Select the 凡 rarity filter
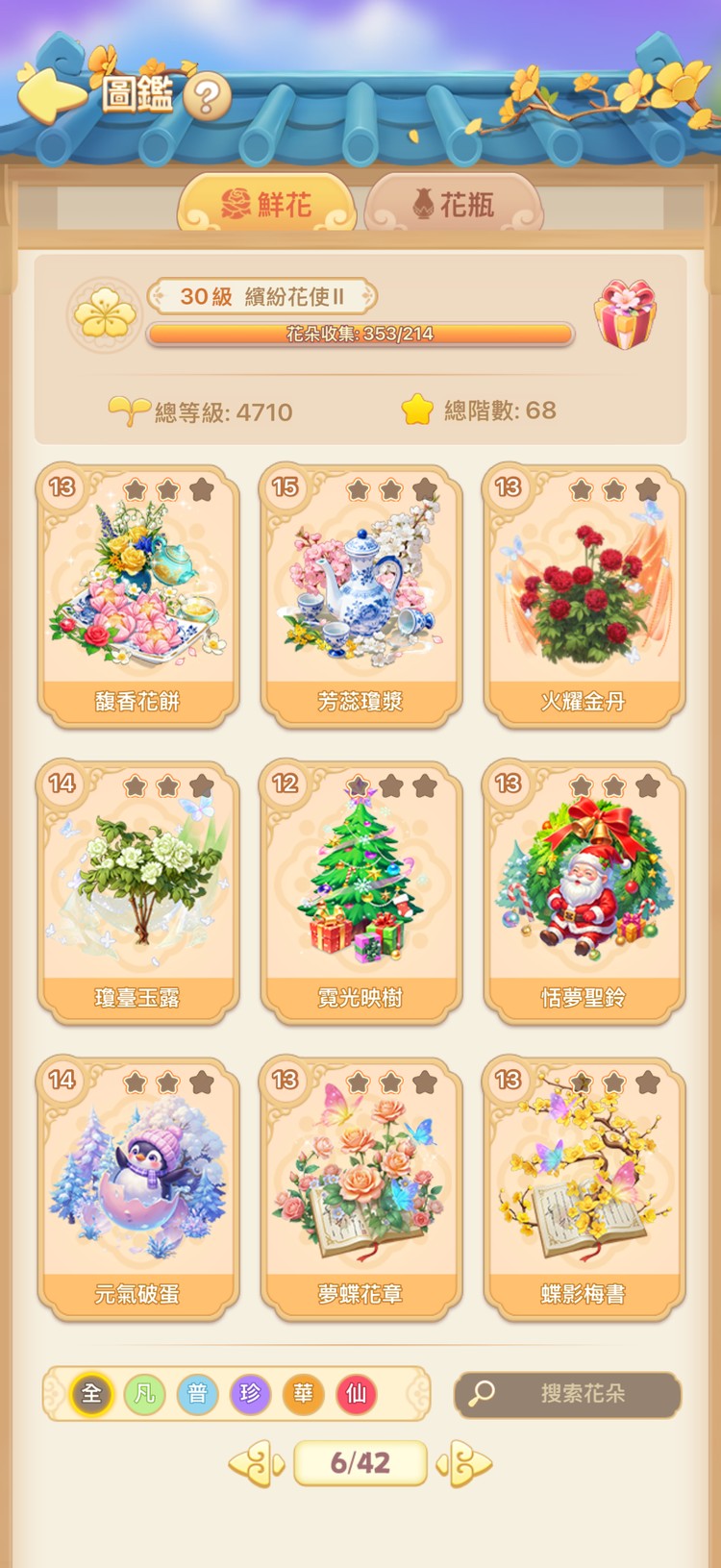 (143, 1394)
